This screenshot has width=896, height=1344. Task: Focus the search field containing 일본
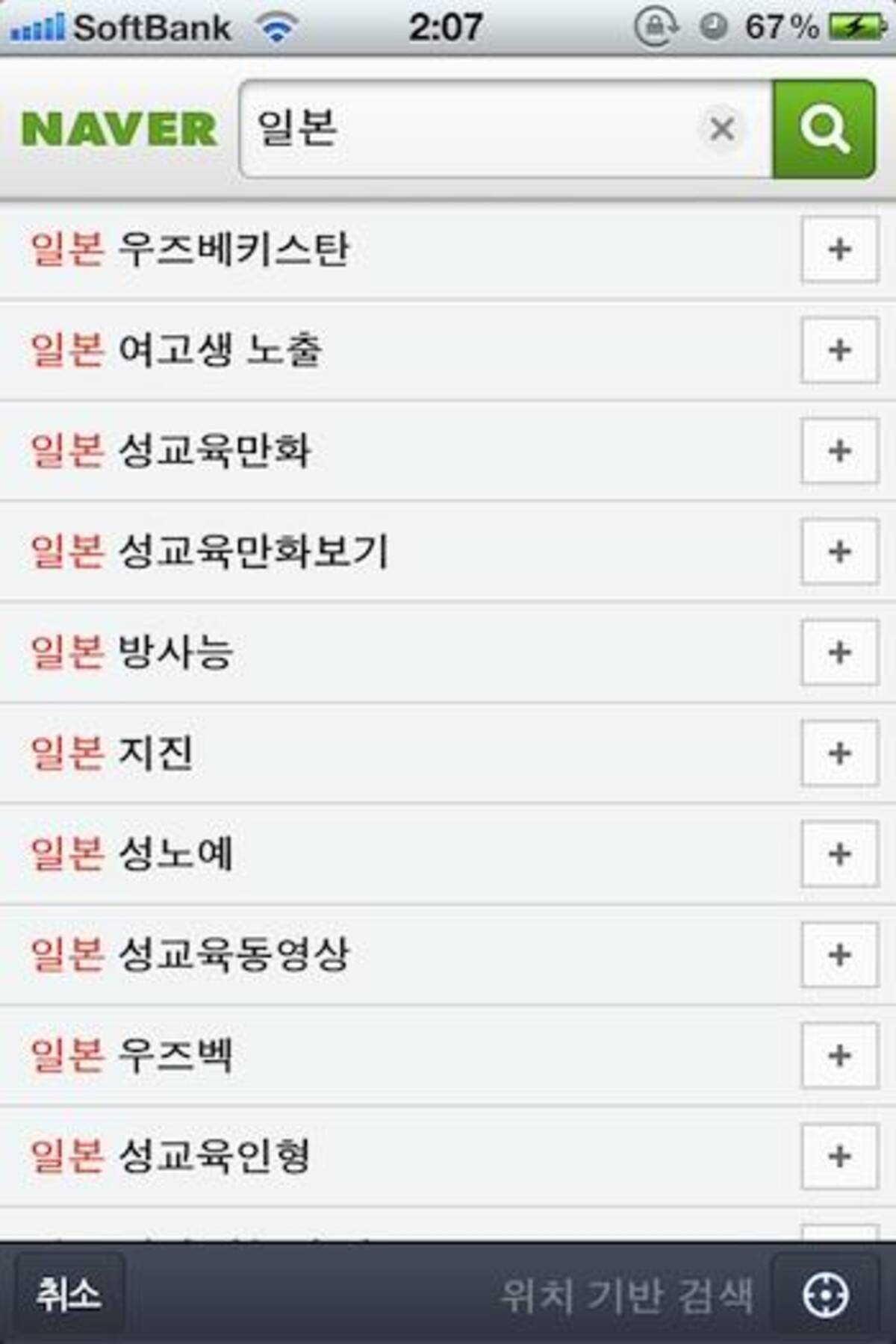click(x=463, y=129)
